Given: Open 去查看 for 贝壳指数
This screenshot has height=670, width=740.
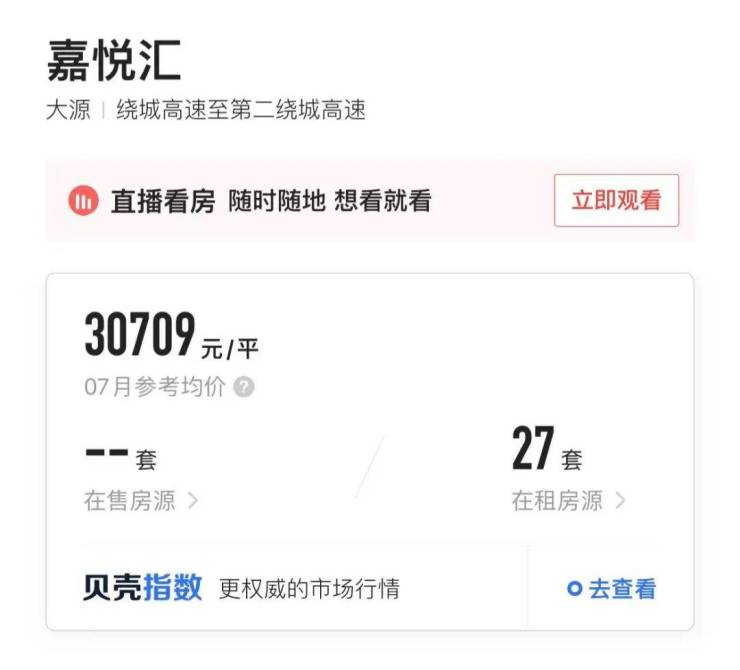Looking at the screenshot, I should coord(611,589).
